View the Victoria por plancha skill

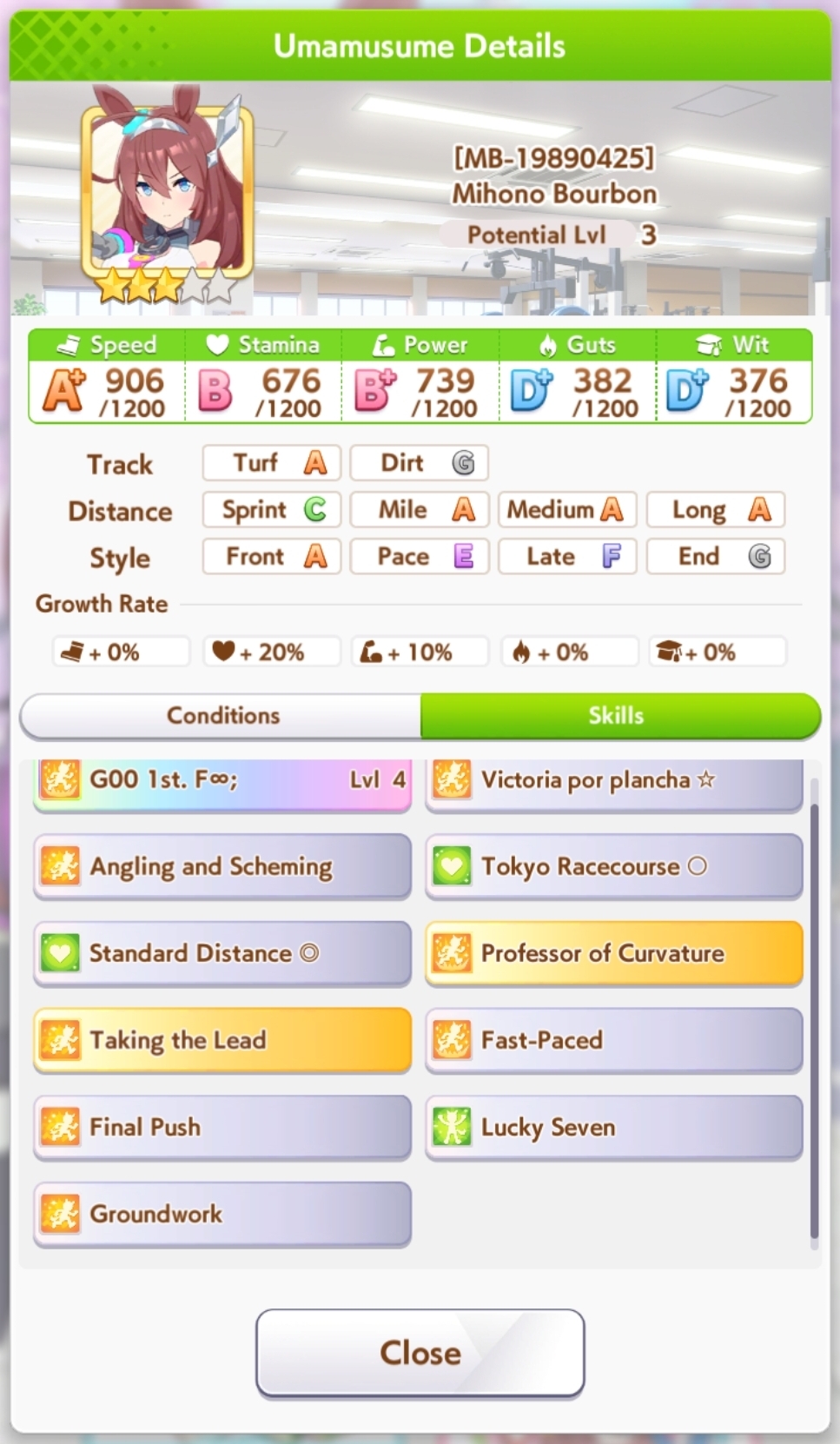pos(613,783)
